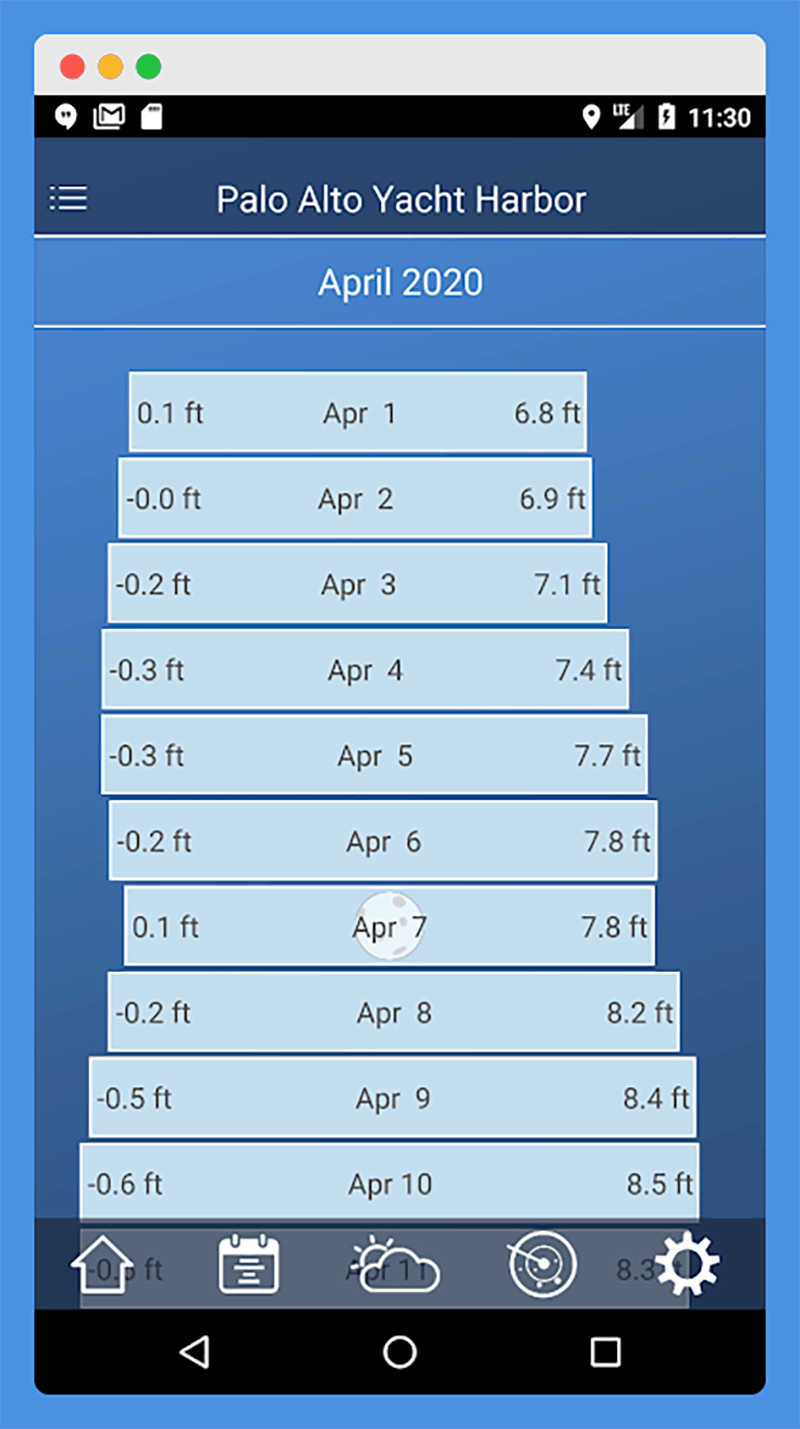Screen dimensions: 800x1429
Task: Open recent apps
Action: [x=605, y=1352]
